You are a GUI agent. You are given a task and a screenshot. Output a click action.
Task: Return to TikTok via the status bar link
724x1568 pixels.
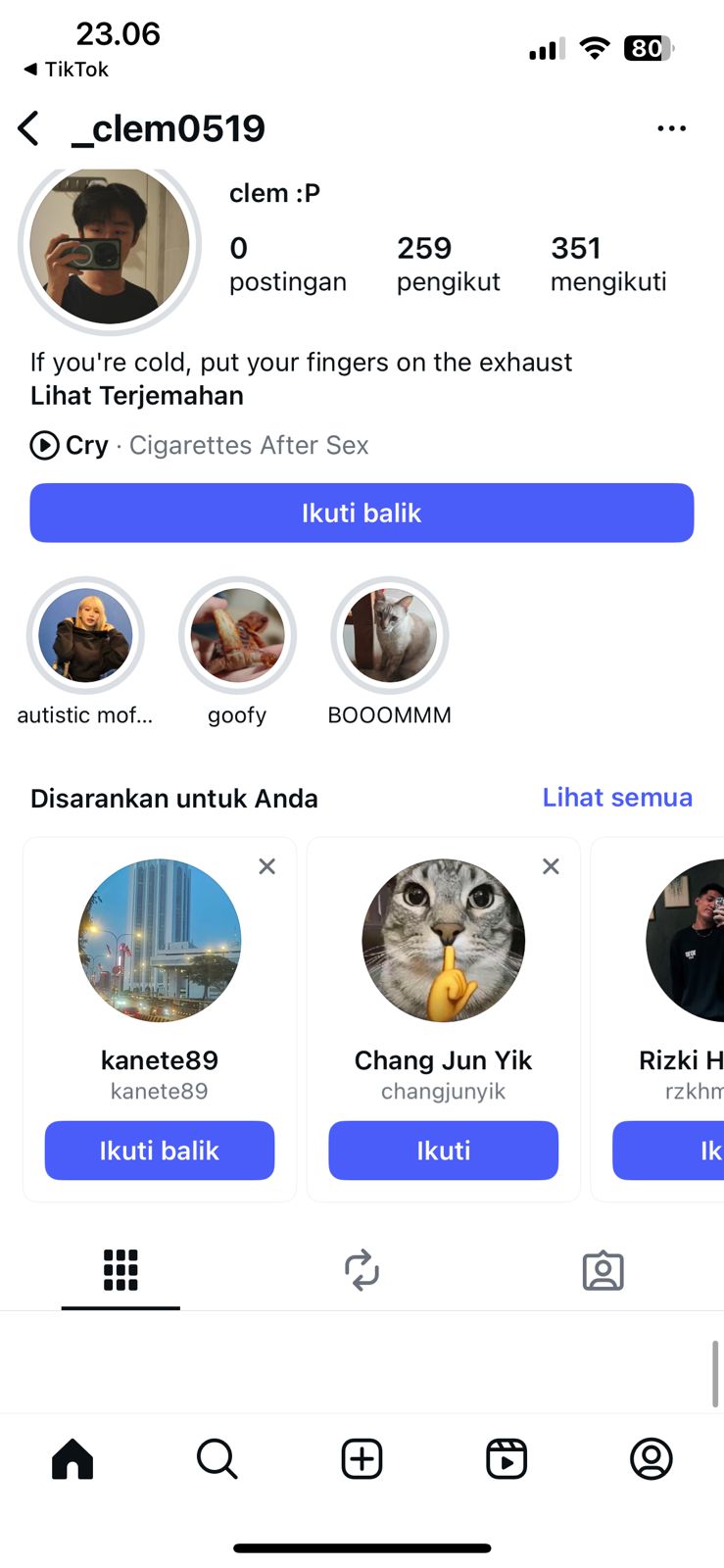click(x=67, y=70)
